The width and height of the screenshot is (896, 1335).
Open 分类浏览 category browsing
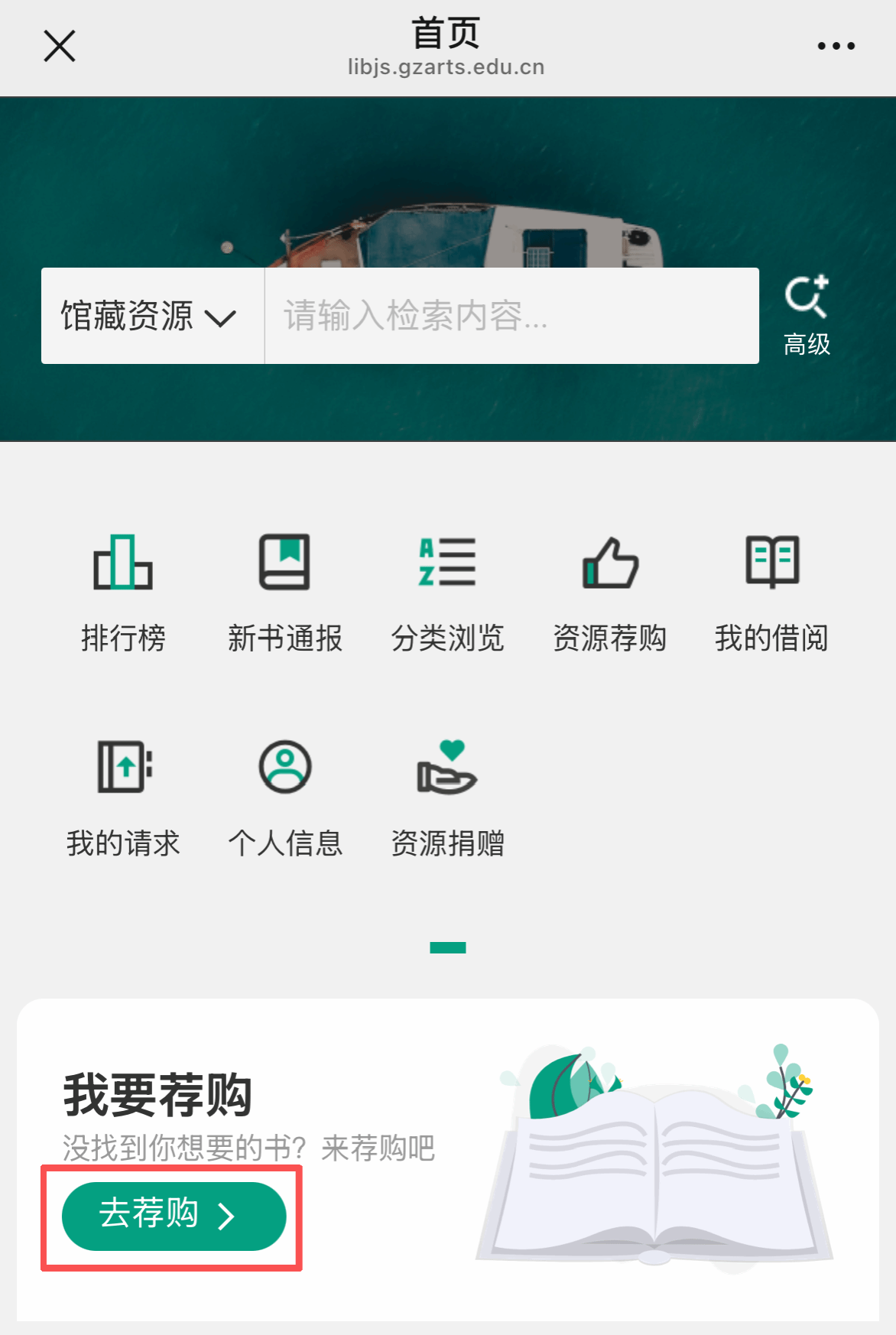pyautogui.click(x=447, y=593)
